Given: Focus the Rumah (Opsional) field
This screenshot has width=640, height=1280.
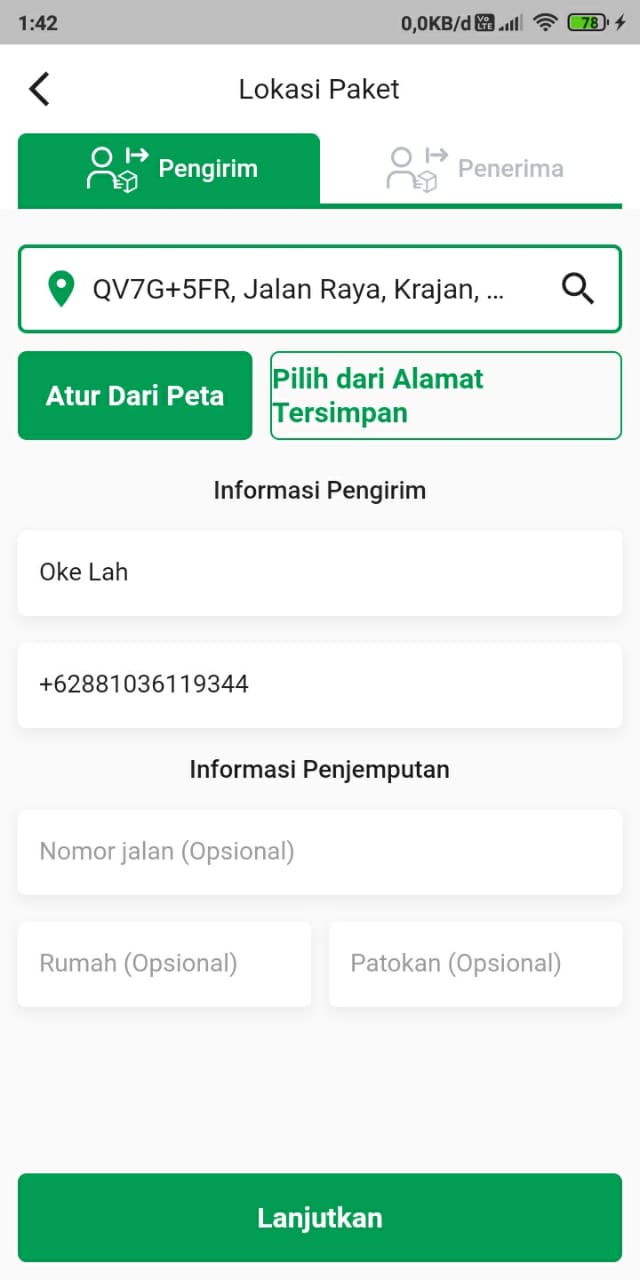Looking at the screenshot, I should (164, 964).
